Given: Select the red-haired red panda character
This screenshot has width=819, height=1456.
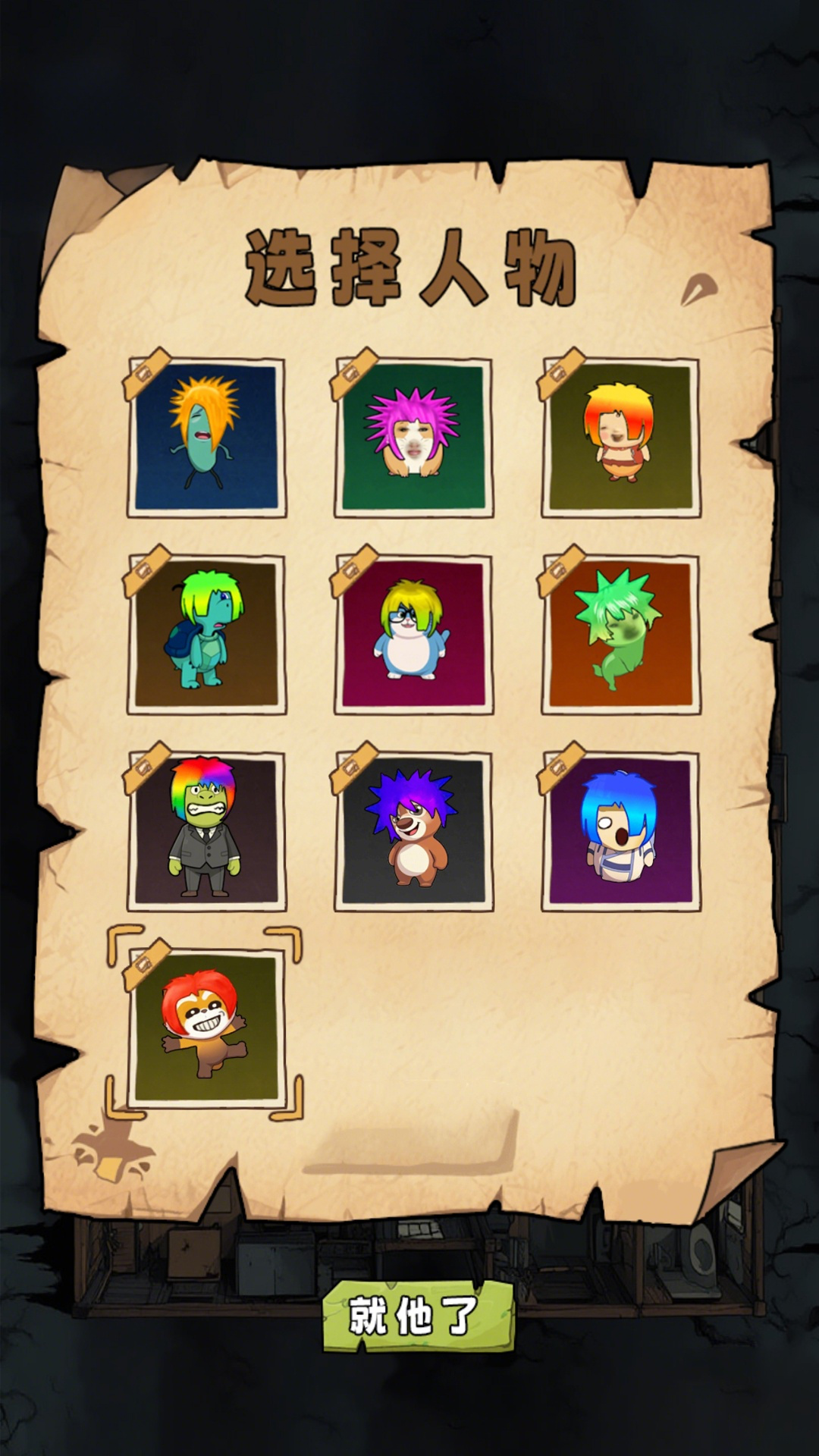Looking at the screenshot, I should tap(206, 1028).
